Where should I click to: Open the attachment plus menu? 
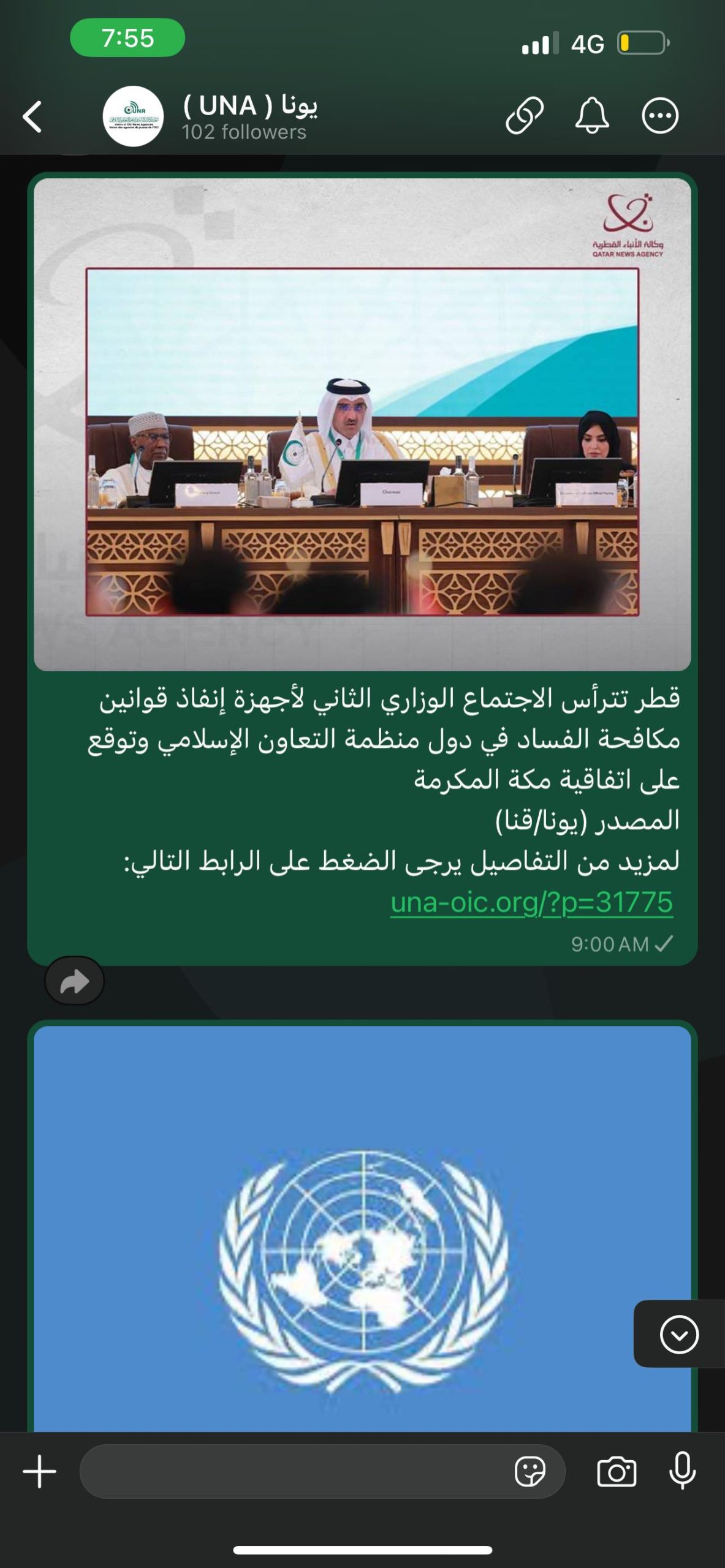pyautogui.click(x=40, y=1472)
